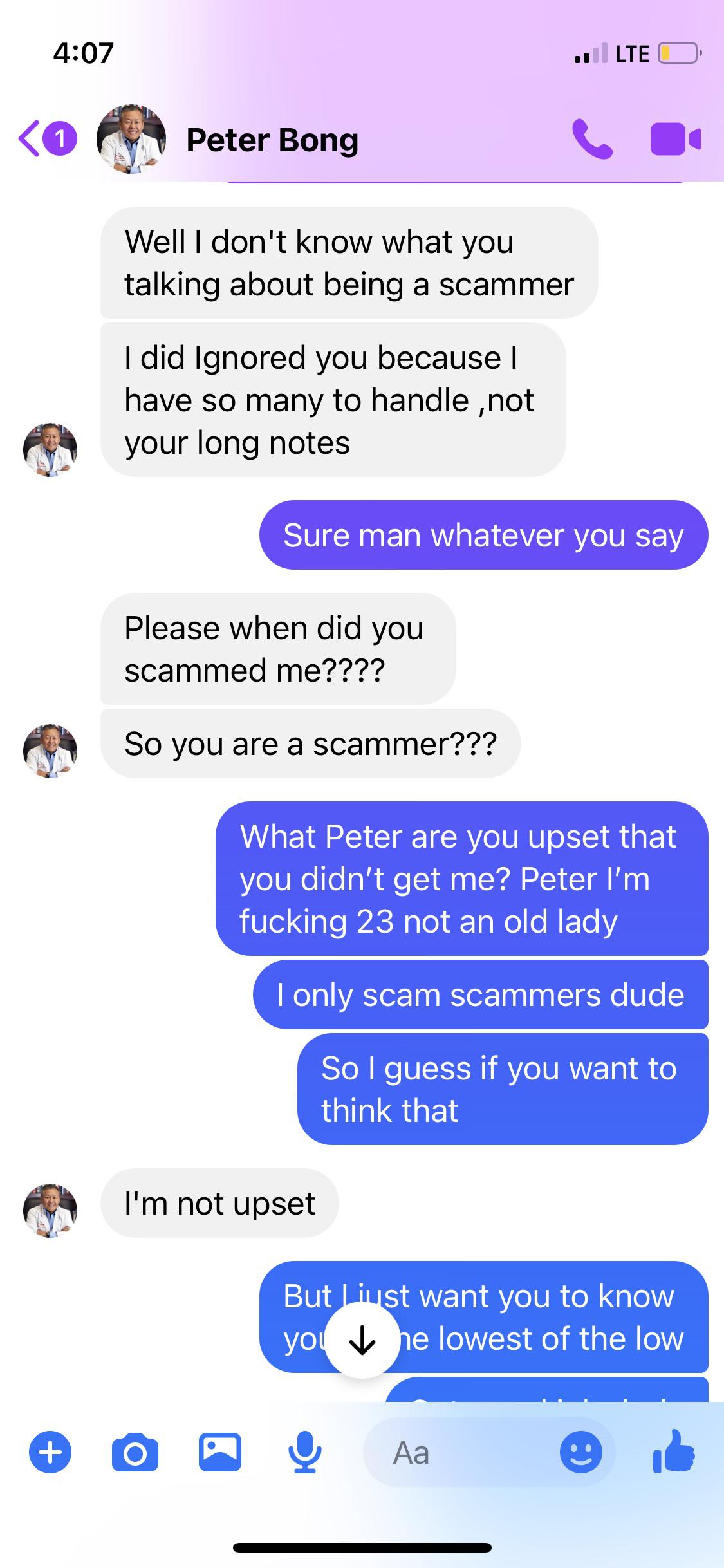Viewport: 724px width, 1568px height.
Task: Pick an image from the photo gallery
Action: 219,1453
